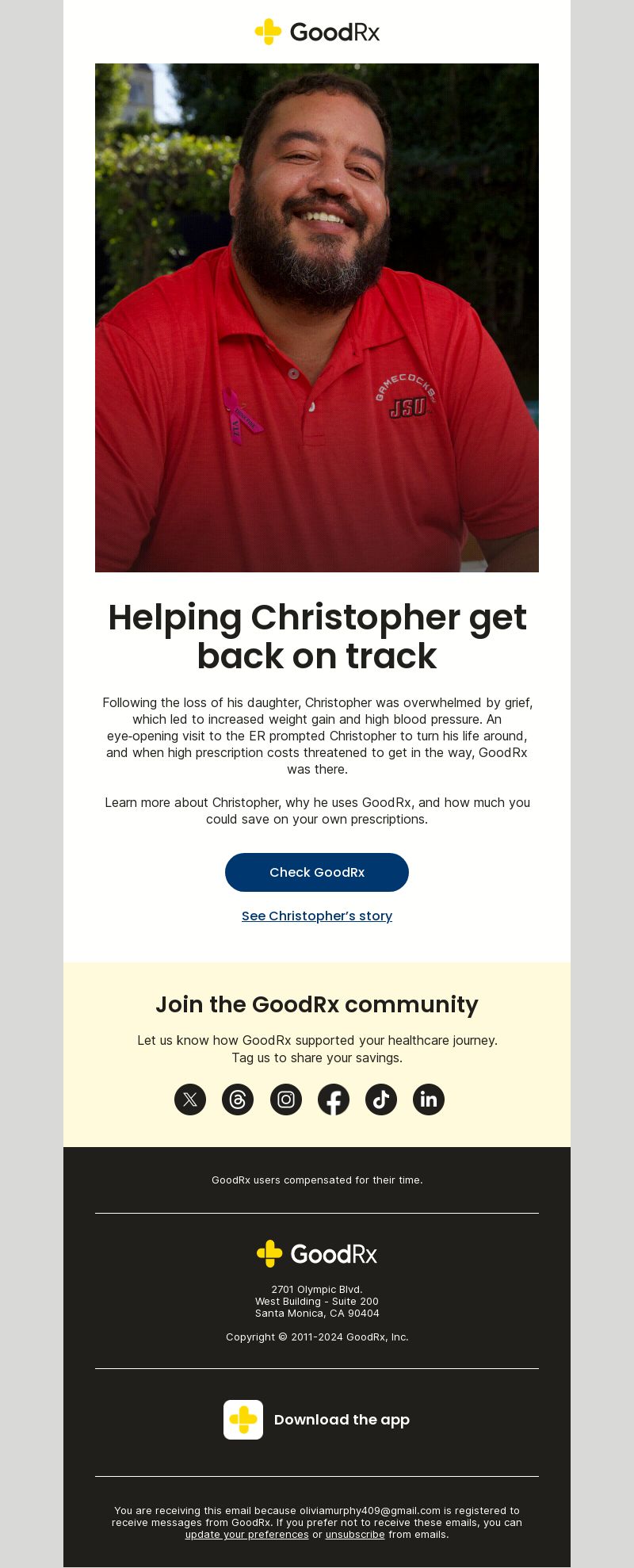
Task: Open the GoodRx X profile
Action: (190, 1100)
